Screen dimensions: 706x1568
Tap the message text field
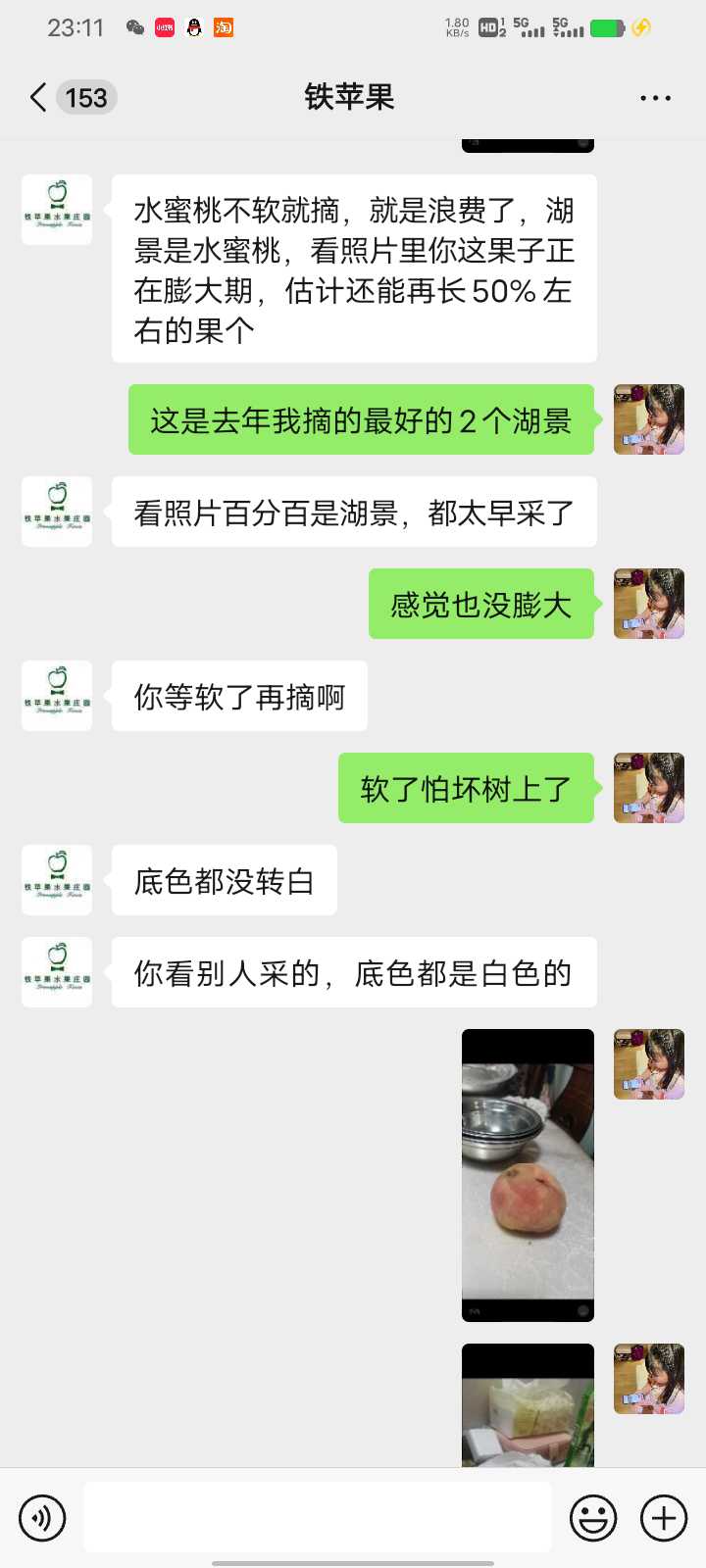coord(318,1517)
